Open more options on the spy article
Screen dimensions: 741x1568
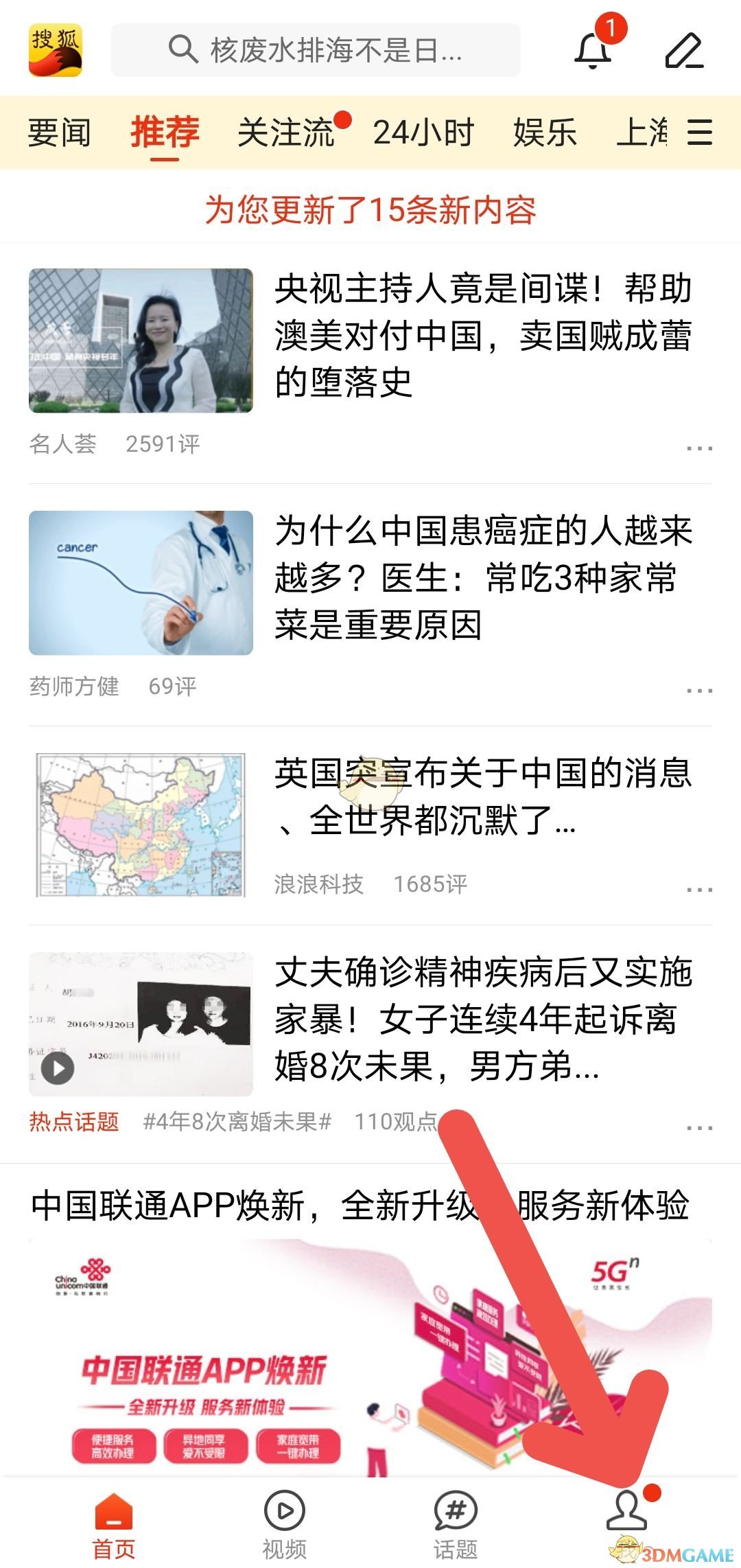click(x=698, y=448)
